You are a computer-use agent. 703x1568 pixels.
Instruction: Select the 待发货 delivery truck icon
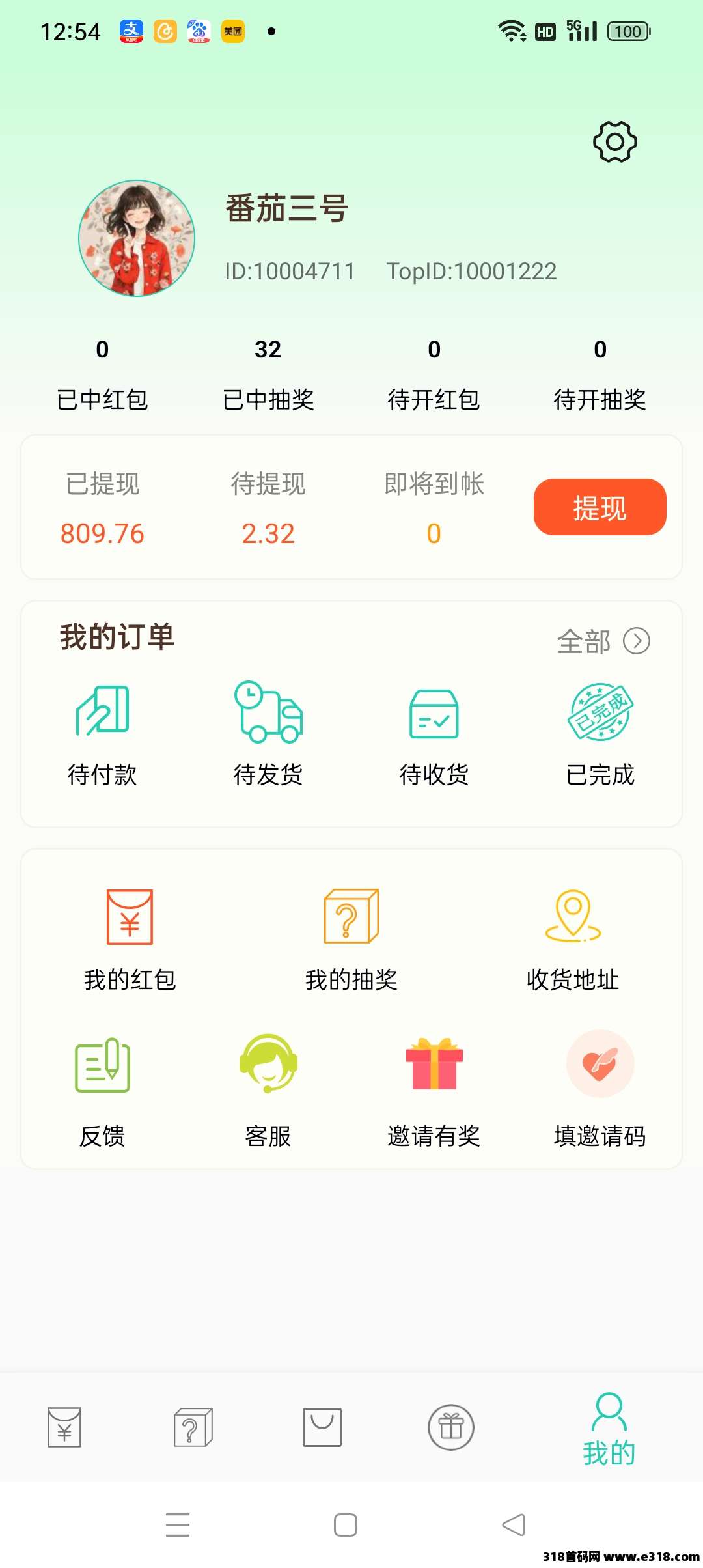pyautogui.click(x=268, y=729)
